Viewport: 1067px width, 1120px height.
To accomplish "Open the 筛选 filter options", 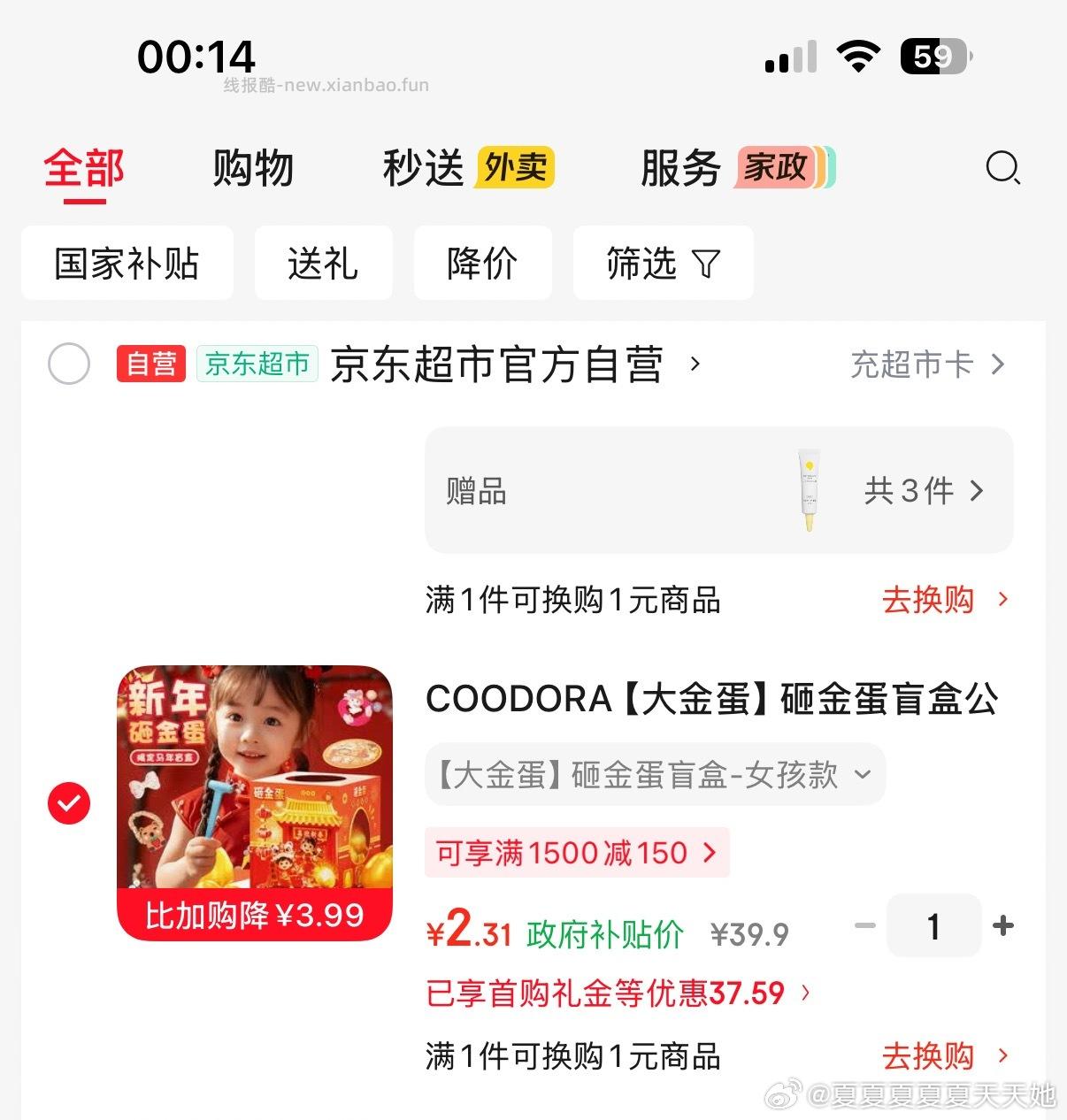I will coord(663,264).
